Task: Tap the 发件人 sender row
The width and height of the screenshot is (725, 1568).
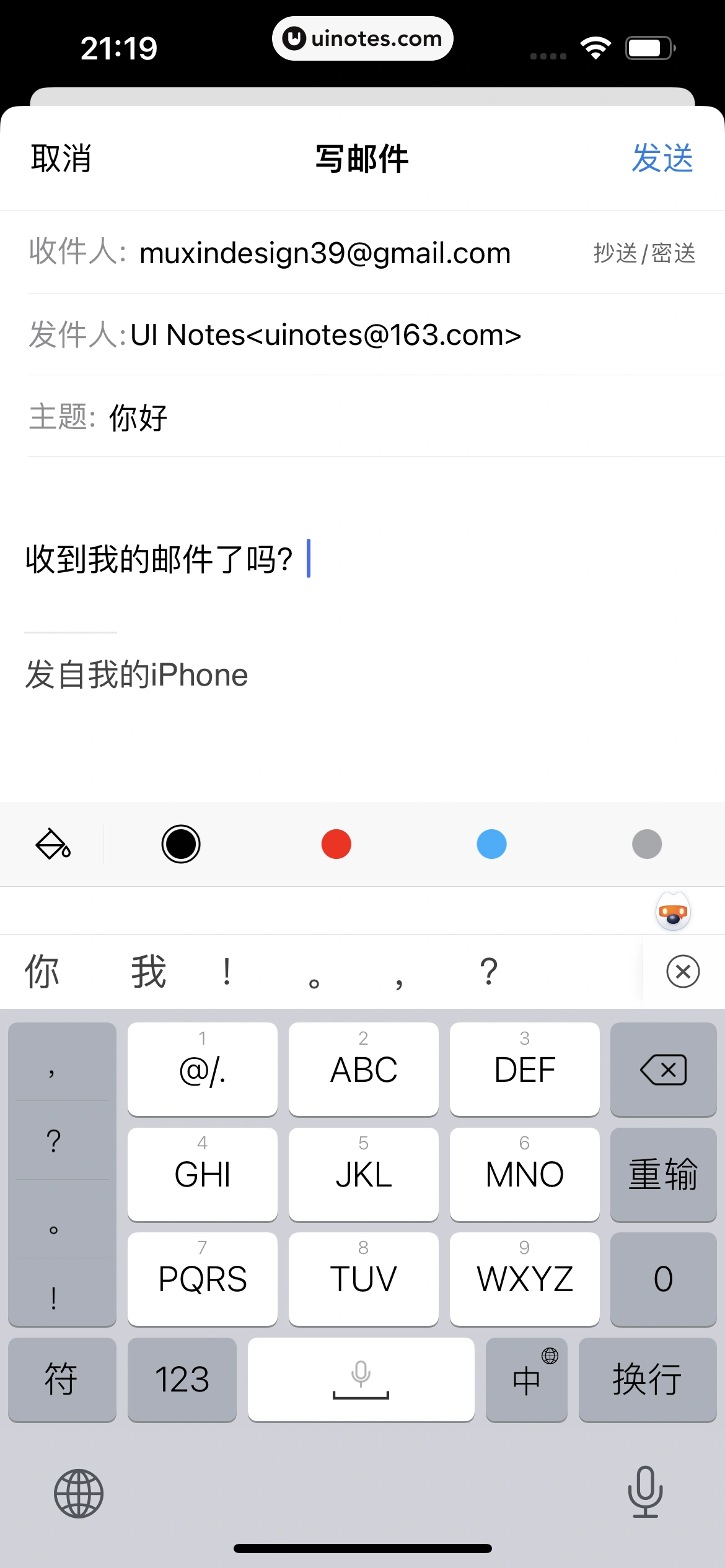Action: click(x=325, y=335)
